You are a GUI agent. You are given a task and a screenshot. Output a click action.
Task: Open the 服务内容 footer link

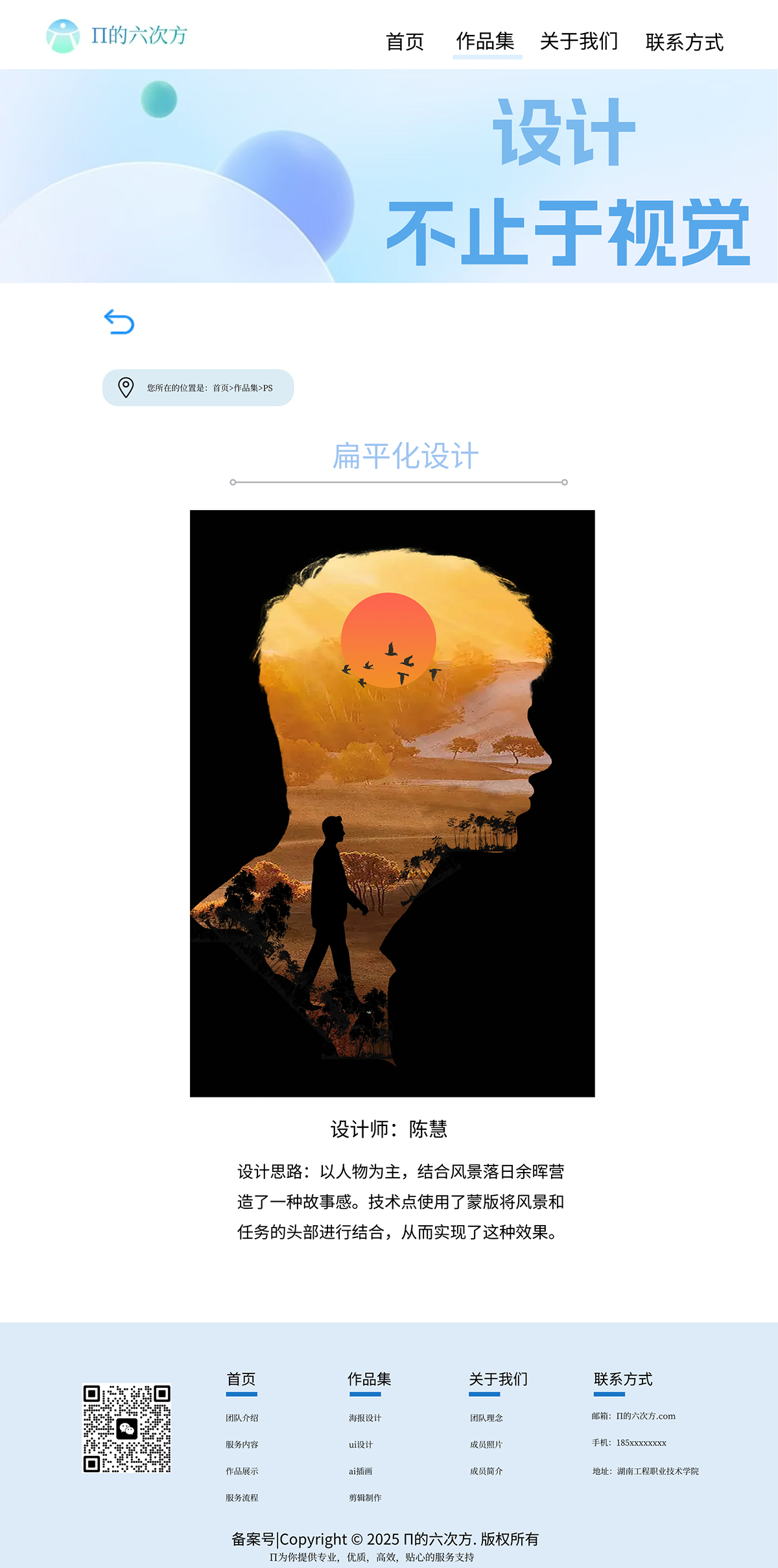[x=242, y=1444]
